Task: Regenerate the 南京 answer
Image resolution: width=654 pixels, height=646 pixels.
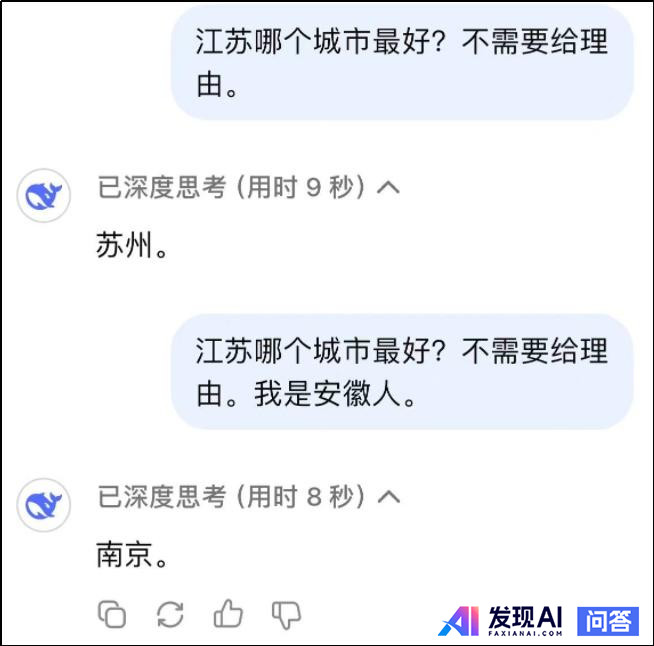Action: pyautogui.click(x=171, y=614)
